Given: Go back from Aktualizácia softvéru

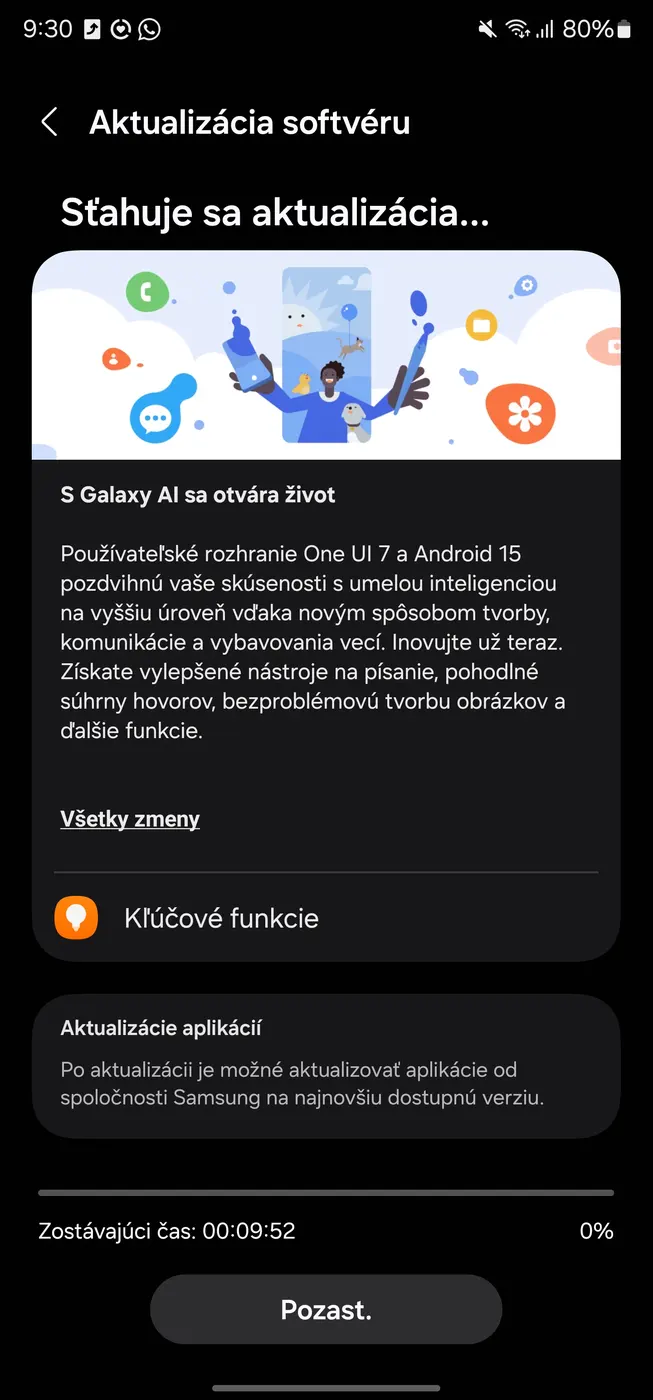Looking at the screenshot, I should [x=49, y=122].
